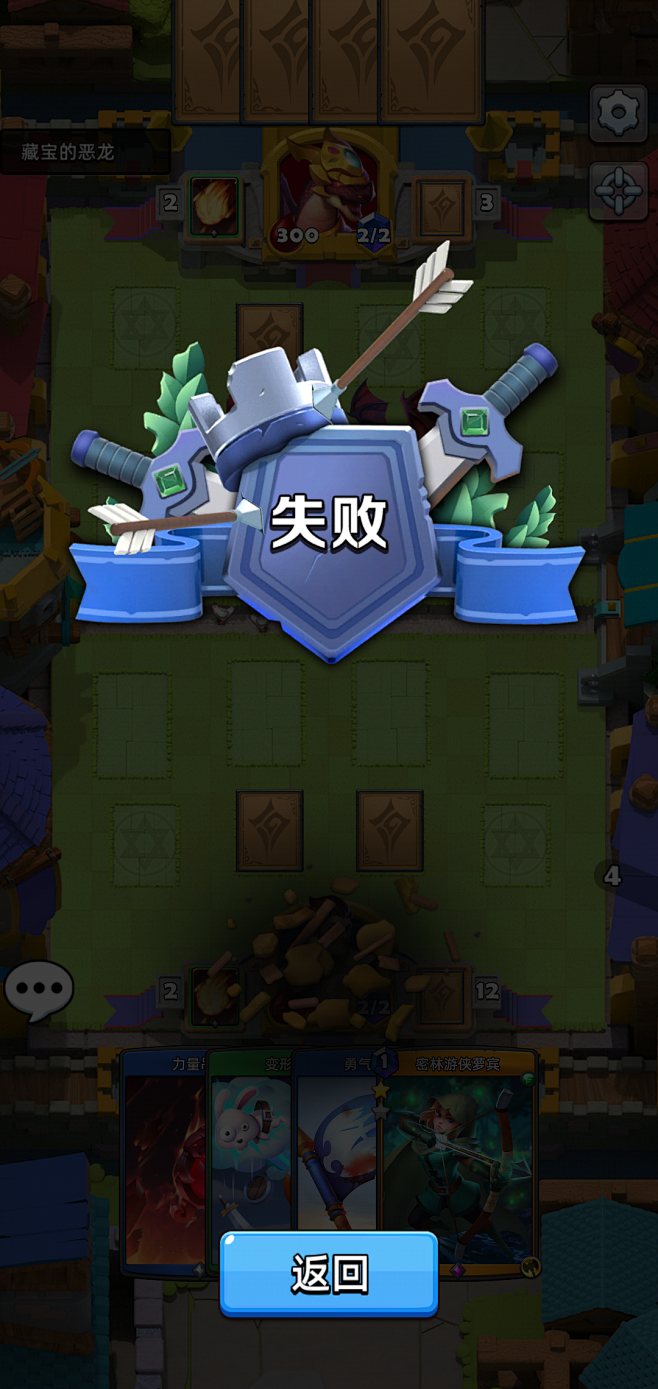The width and height of the screenshot is (658, 1389).
Task: Select the 勇气 card
Action: pos(338,1150)
